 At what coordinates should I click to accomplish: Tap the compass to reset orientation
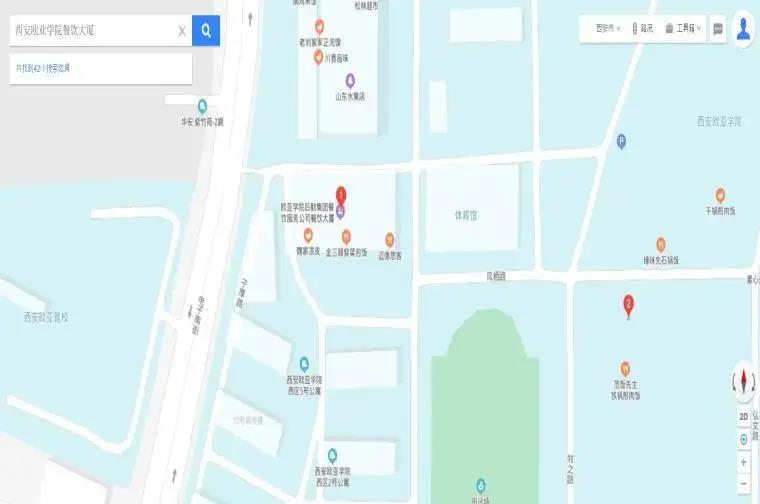click(743, 380)
